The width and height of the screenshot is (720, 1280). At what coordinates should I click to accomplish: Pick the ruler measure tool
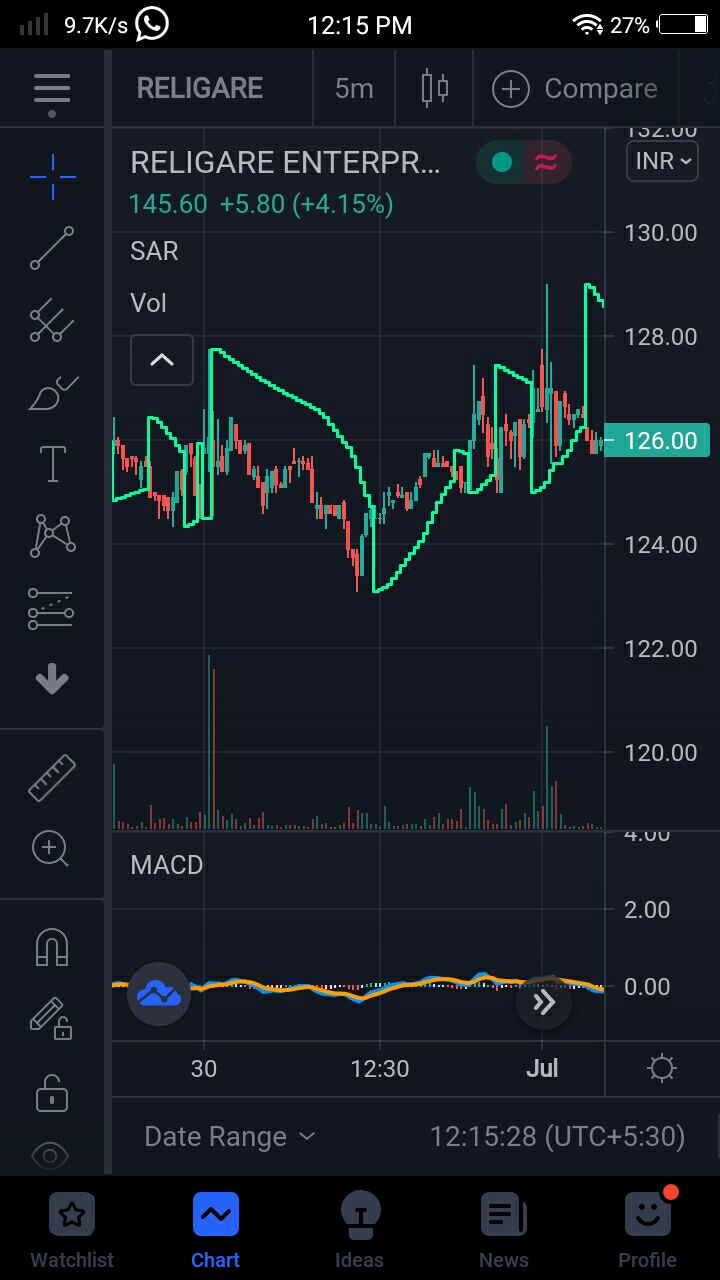tap(52, 778)
